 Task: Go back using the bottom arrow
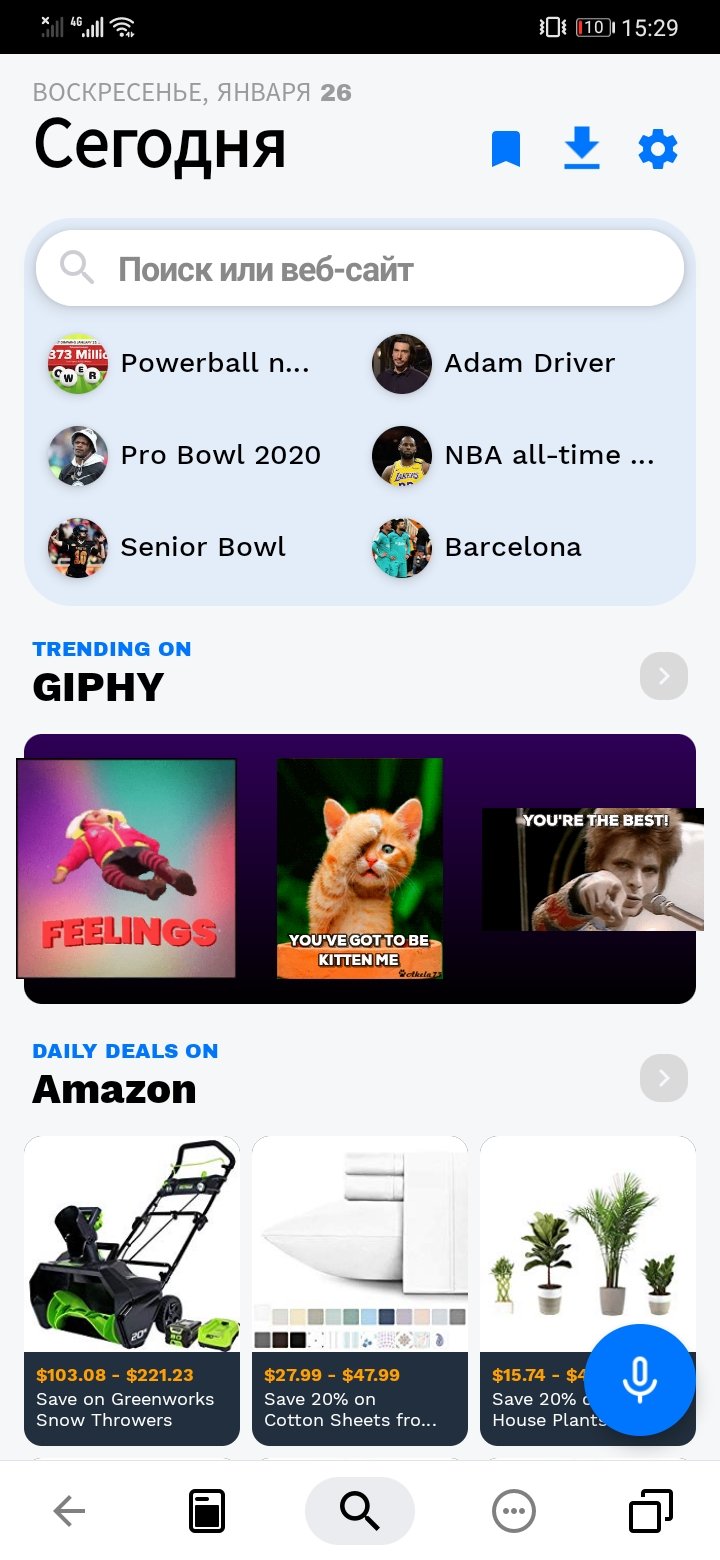tap(69, 1511)
